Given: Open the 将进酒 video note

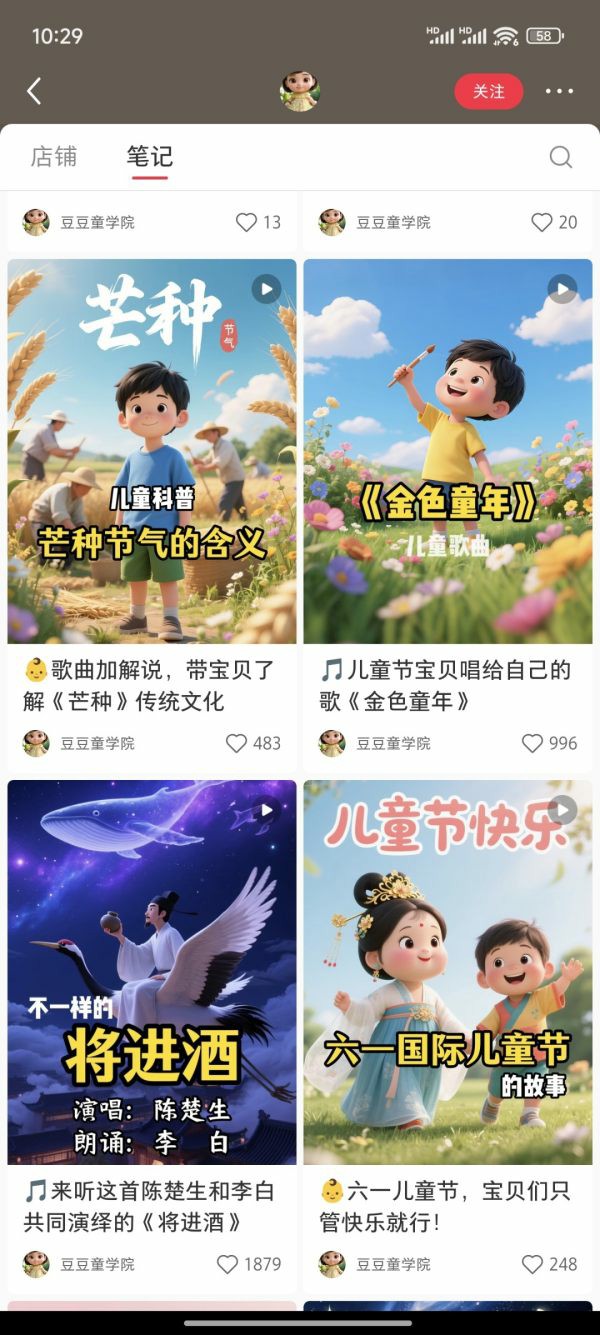Looking at the screenshot, I should point(152,972).
